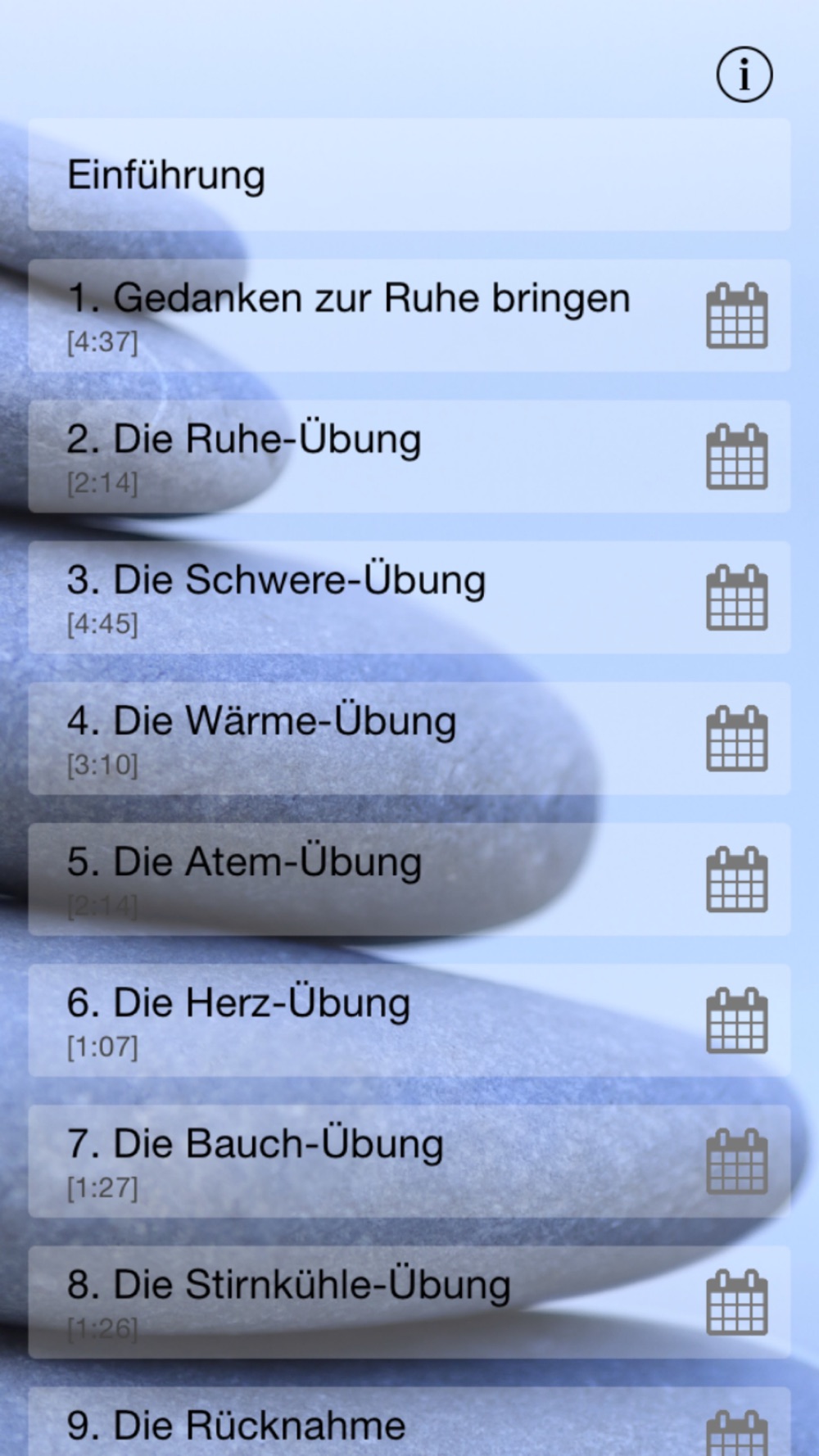Tap calendar icon beside Die Ruhe-Übung
Viewport: 819px width, 1456px height.
pyautogui.click(x=736, y=457)
